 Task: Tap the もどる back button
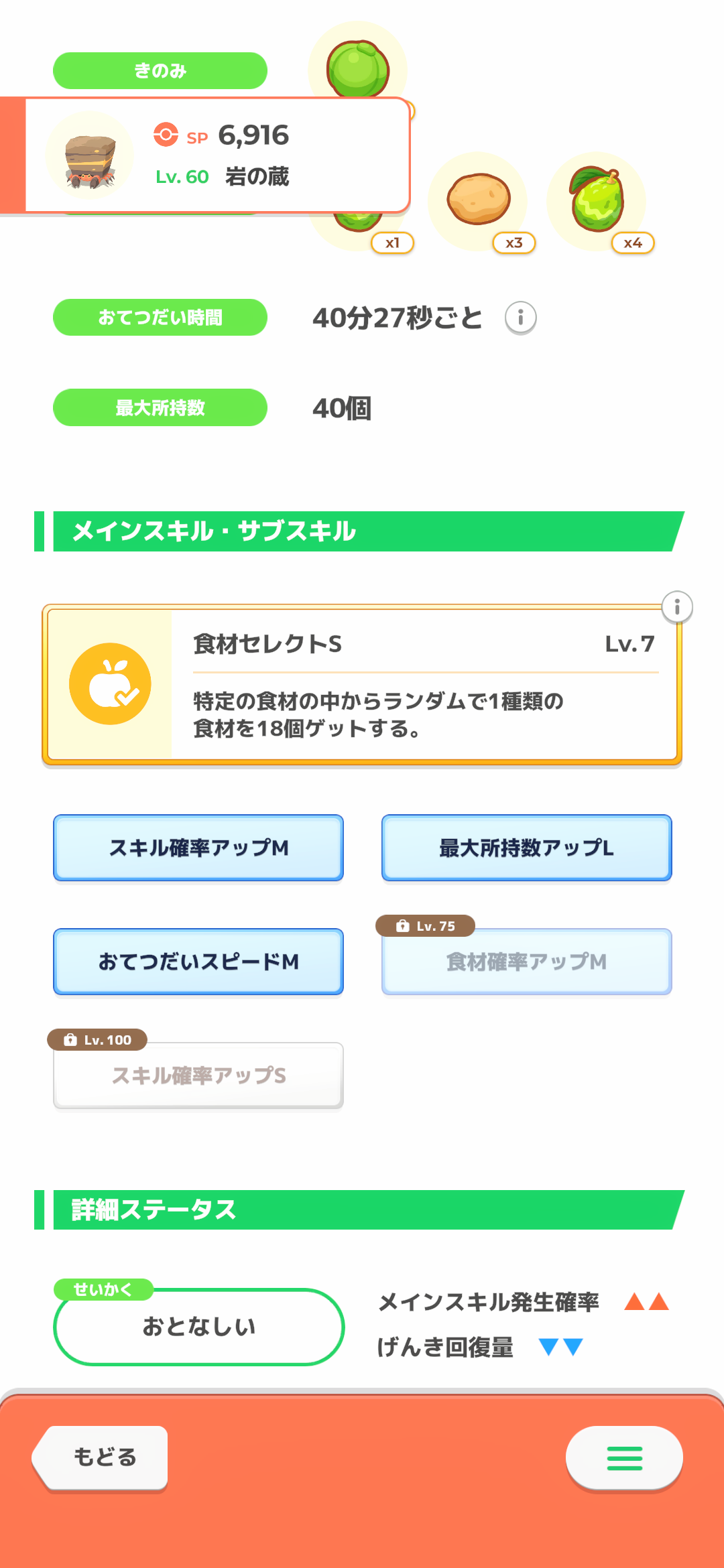click(x=102, y=1457)
